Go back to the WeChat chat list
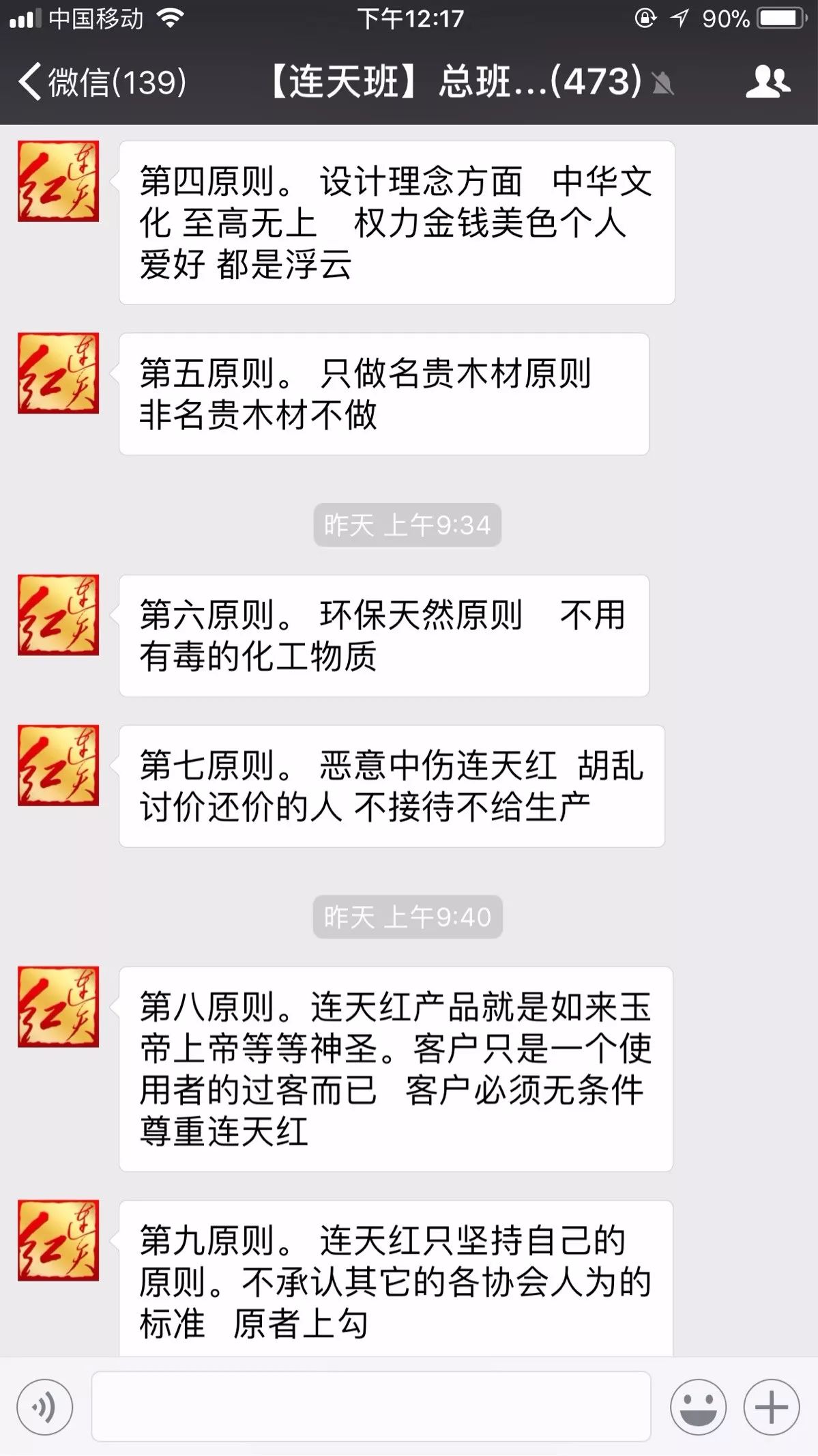 click(102, 82)
